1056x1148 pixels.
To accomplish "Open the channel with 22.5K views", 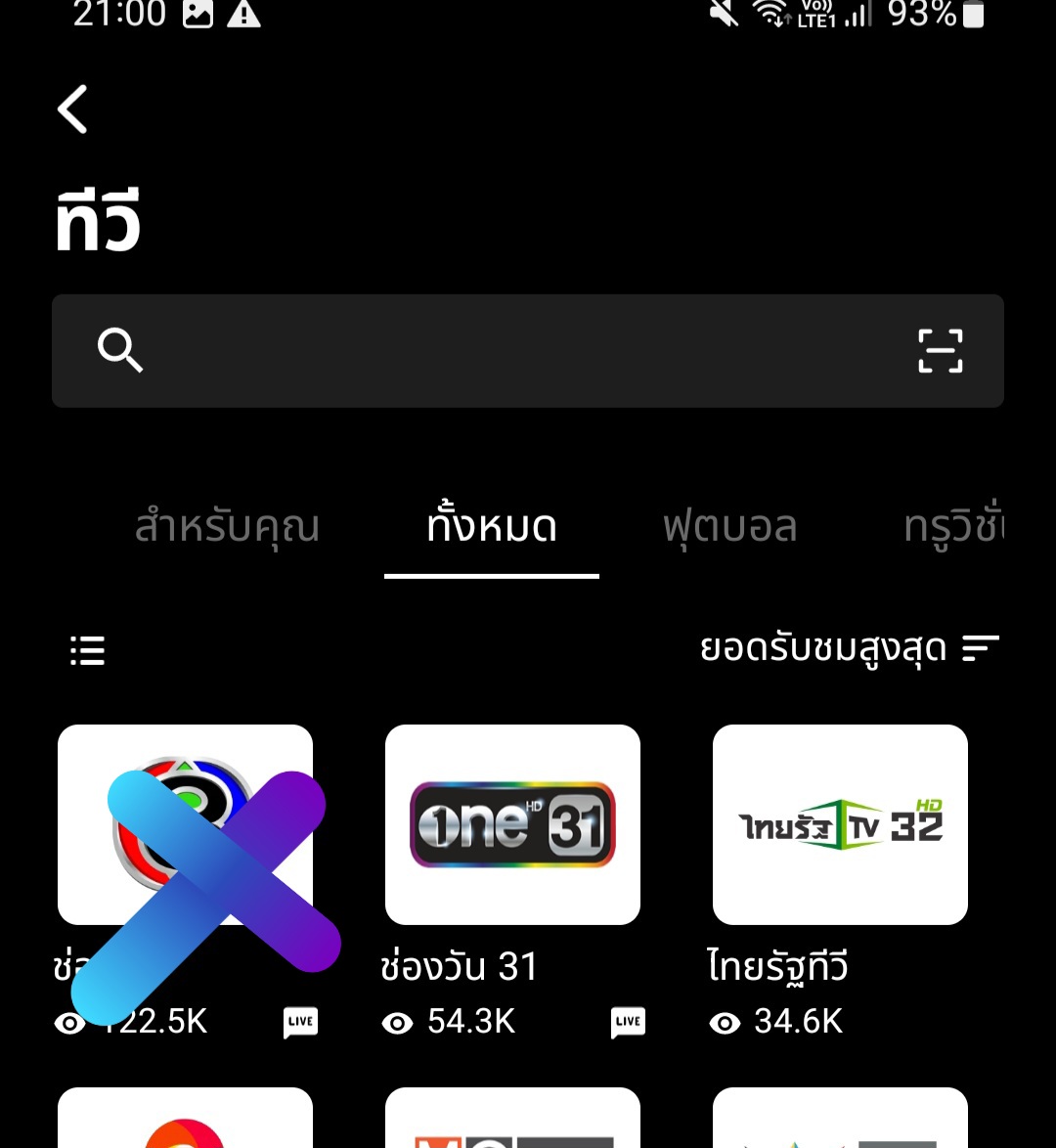I will [185, 824].
